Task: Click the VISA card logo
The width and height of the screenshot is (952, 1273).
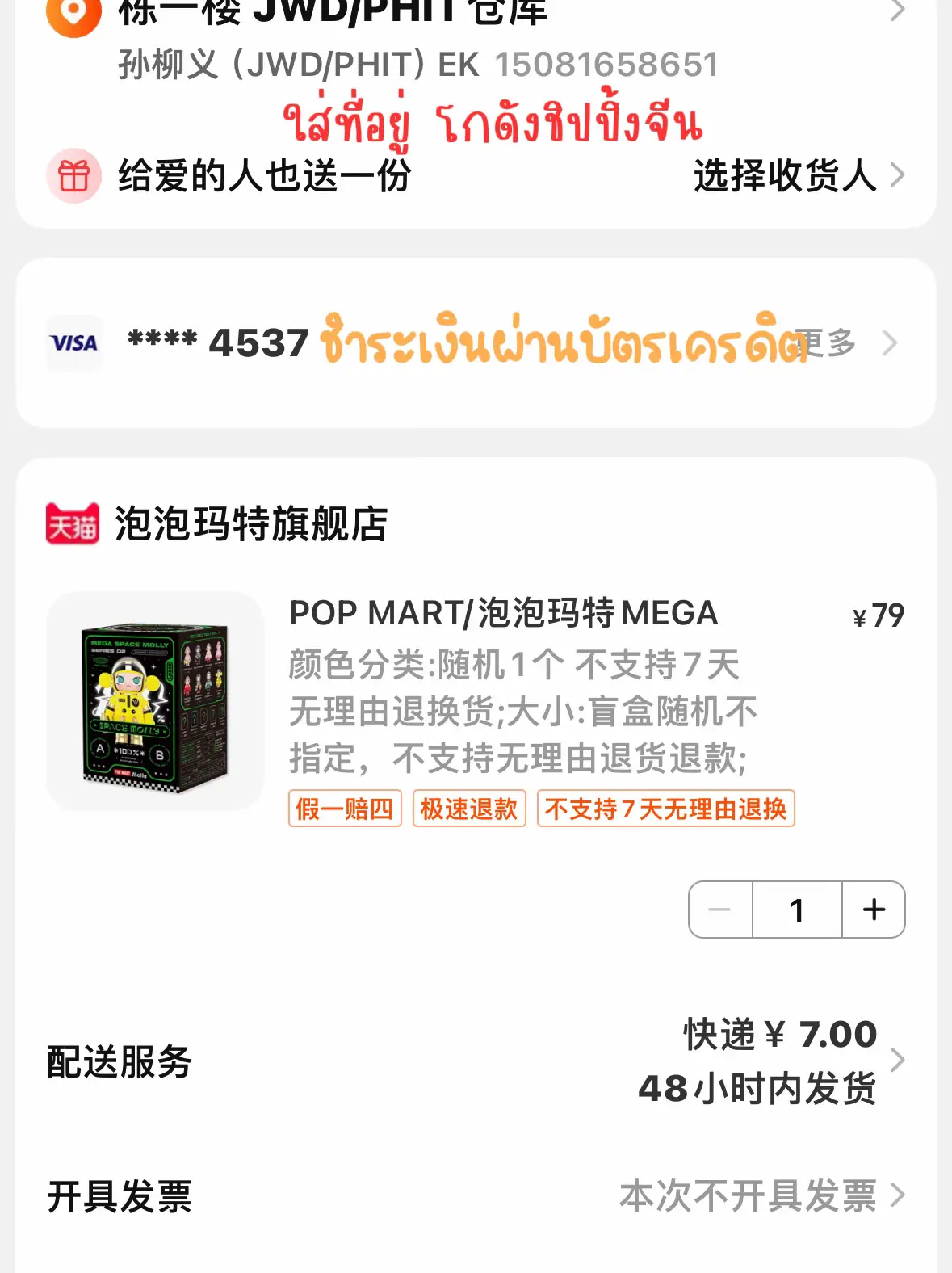Action: coord(74,342)
